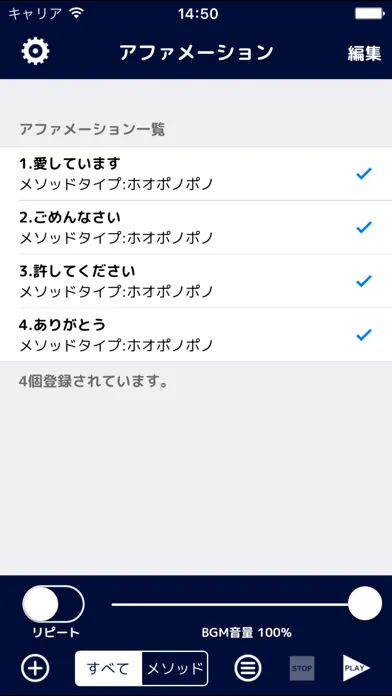The width and height of the screenshot is (392, 696).
Task: Switch to the すべて segment
Action: [108, 668]
